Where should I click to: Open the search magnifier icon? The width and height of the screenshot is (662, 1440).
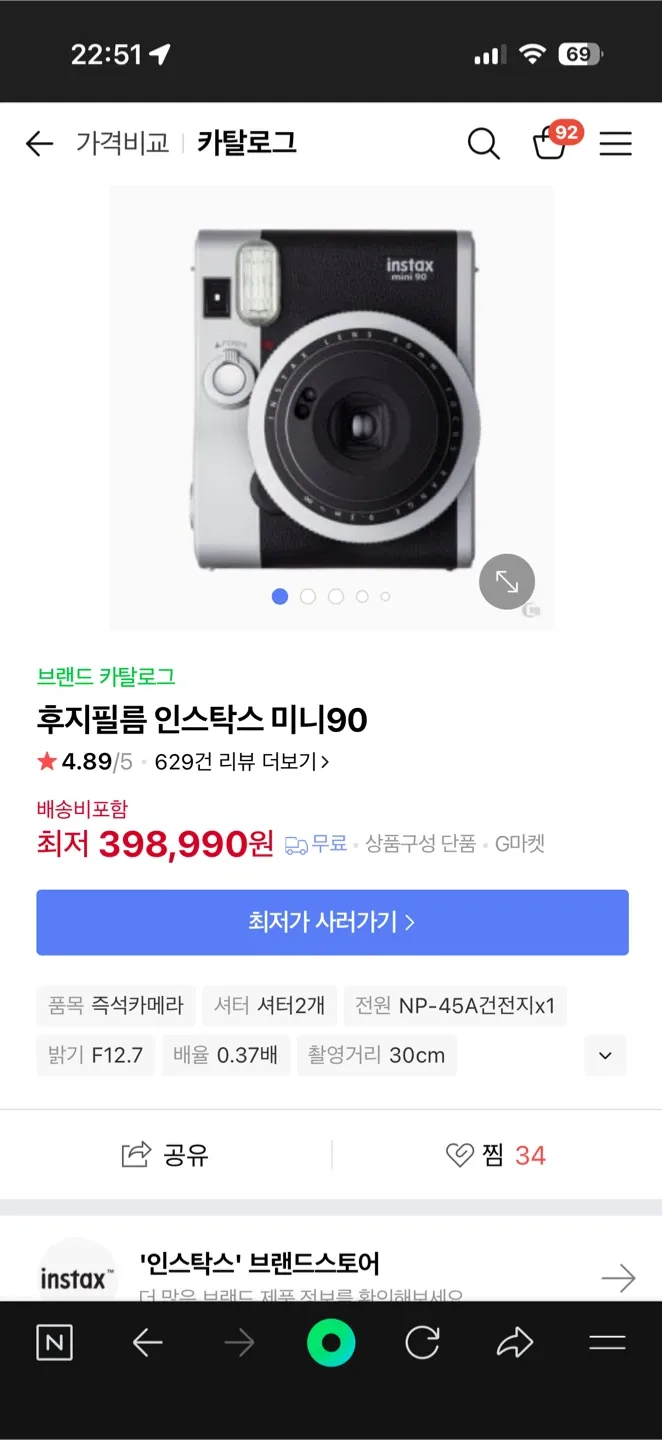coord(483,144)
